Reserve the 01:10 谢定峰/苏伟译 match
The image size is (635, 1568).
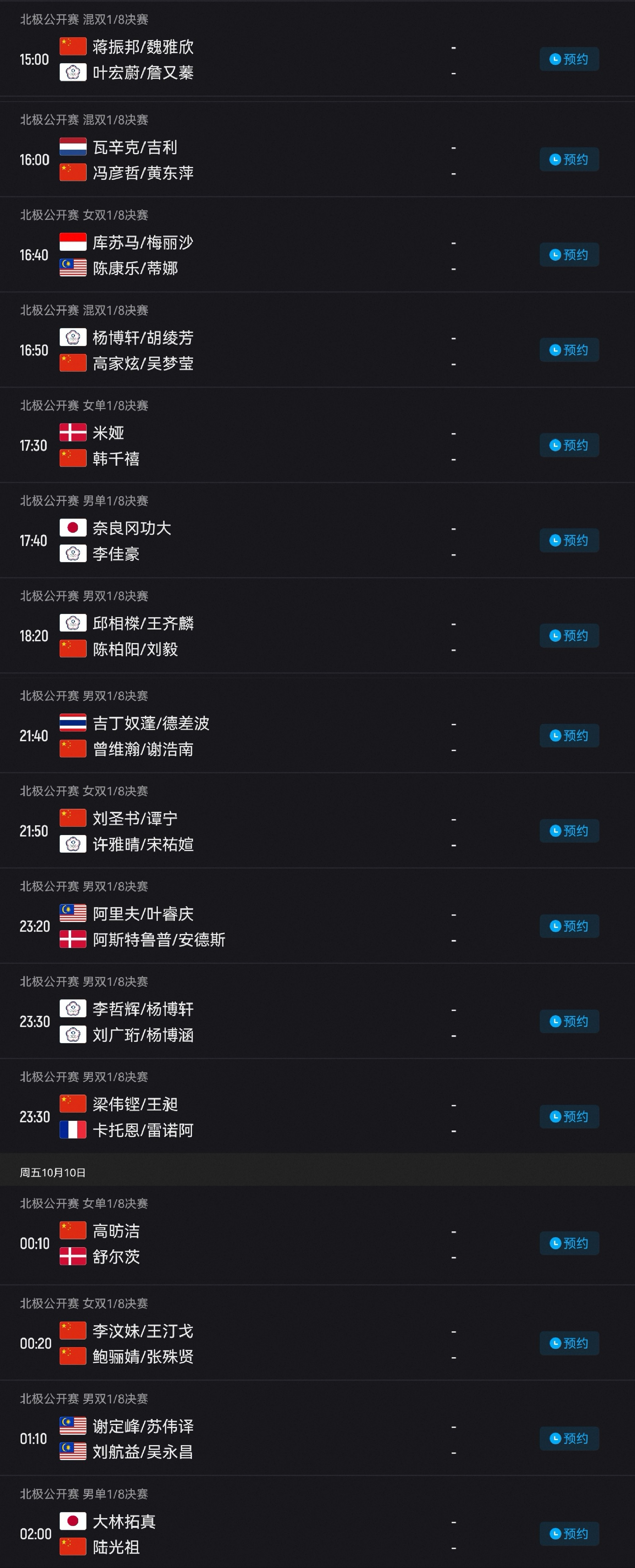pos(569,1438)
